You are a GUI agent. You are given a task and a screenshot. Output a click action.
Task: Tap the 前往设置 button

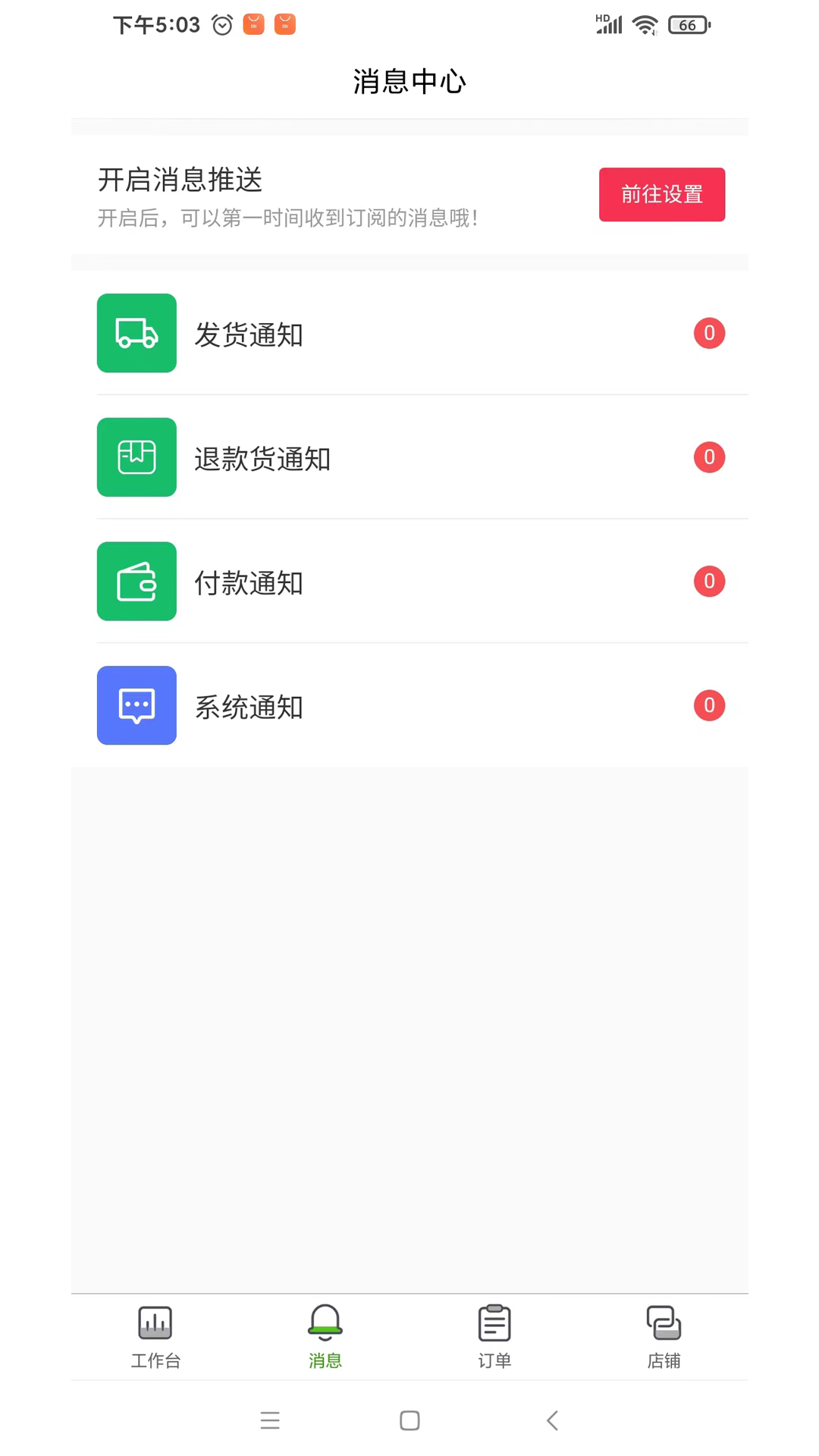pos(661,194)
